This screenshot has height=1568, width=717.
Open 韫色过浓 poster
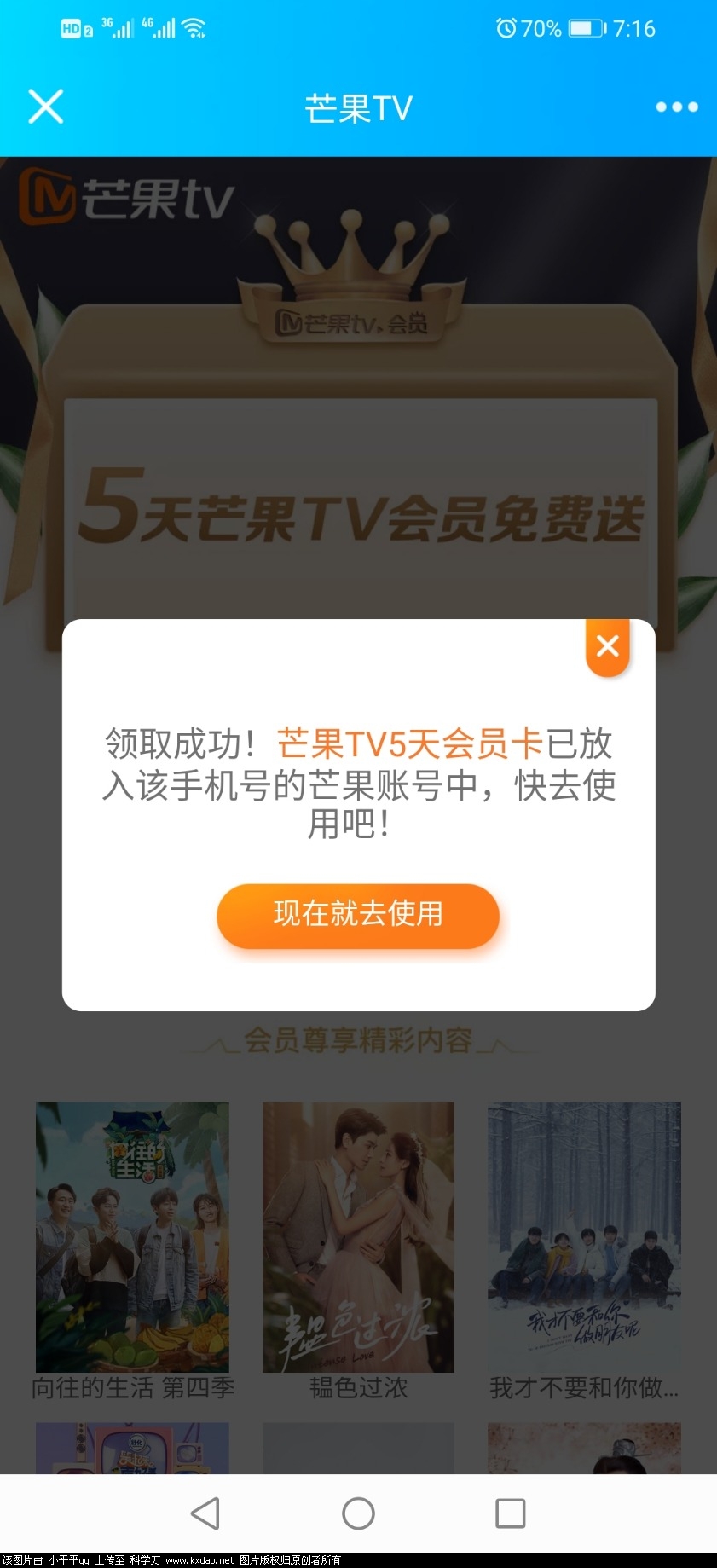tap(358, 1236)
